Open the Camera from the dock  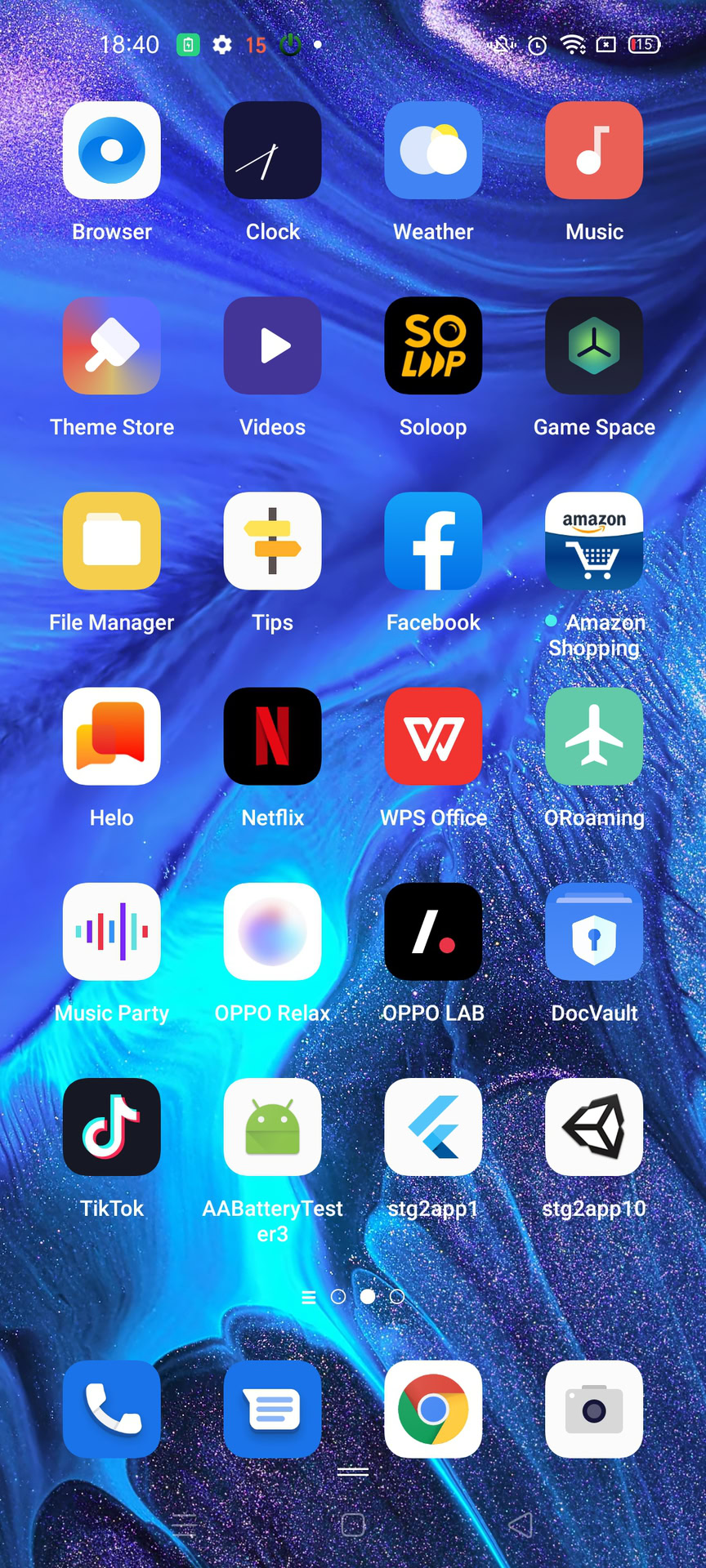tap(594, 1410)
